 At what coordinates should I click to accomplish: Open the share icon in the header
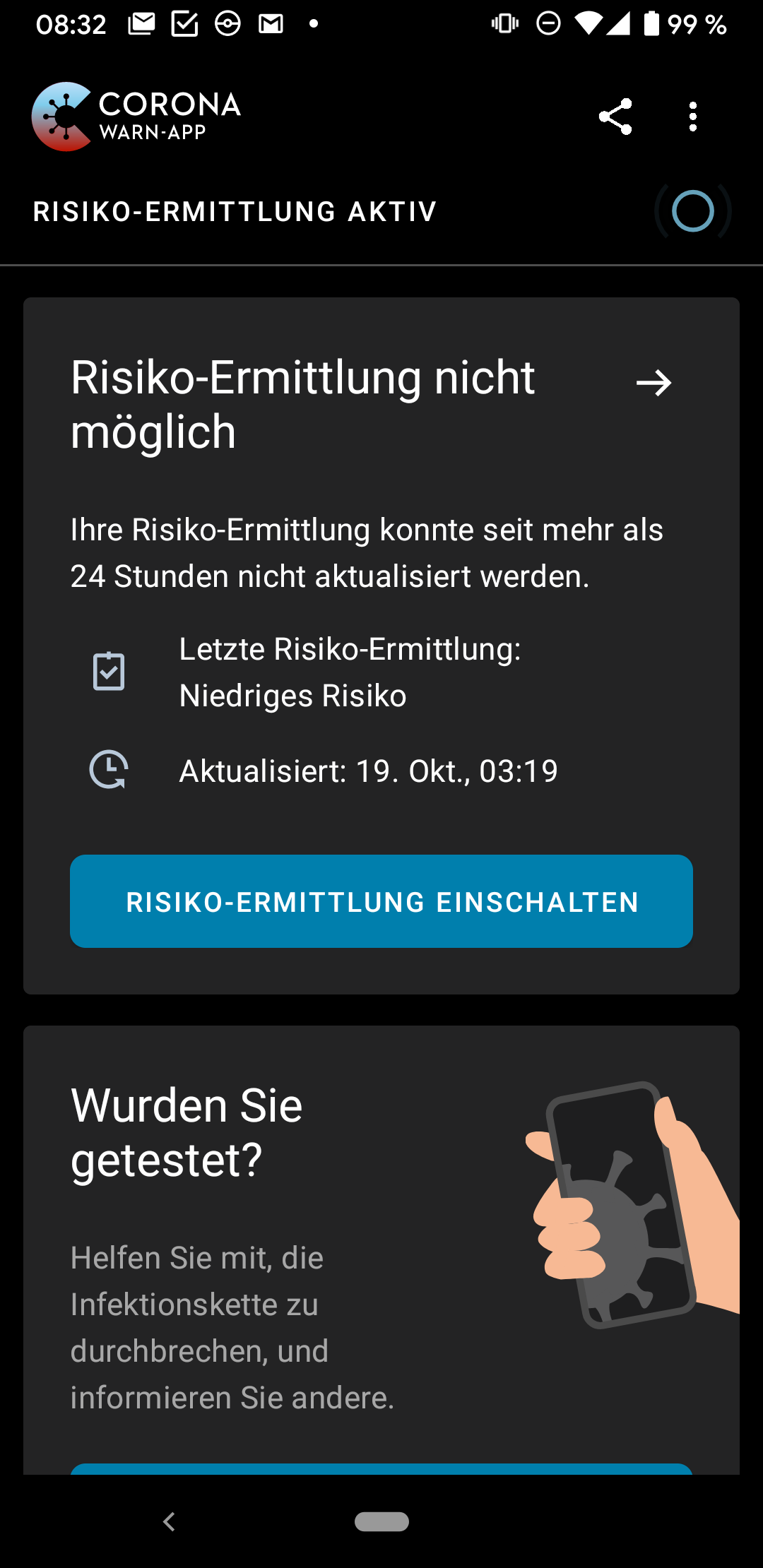point(615,116)
